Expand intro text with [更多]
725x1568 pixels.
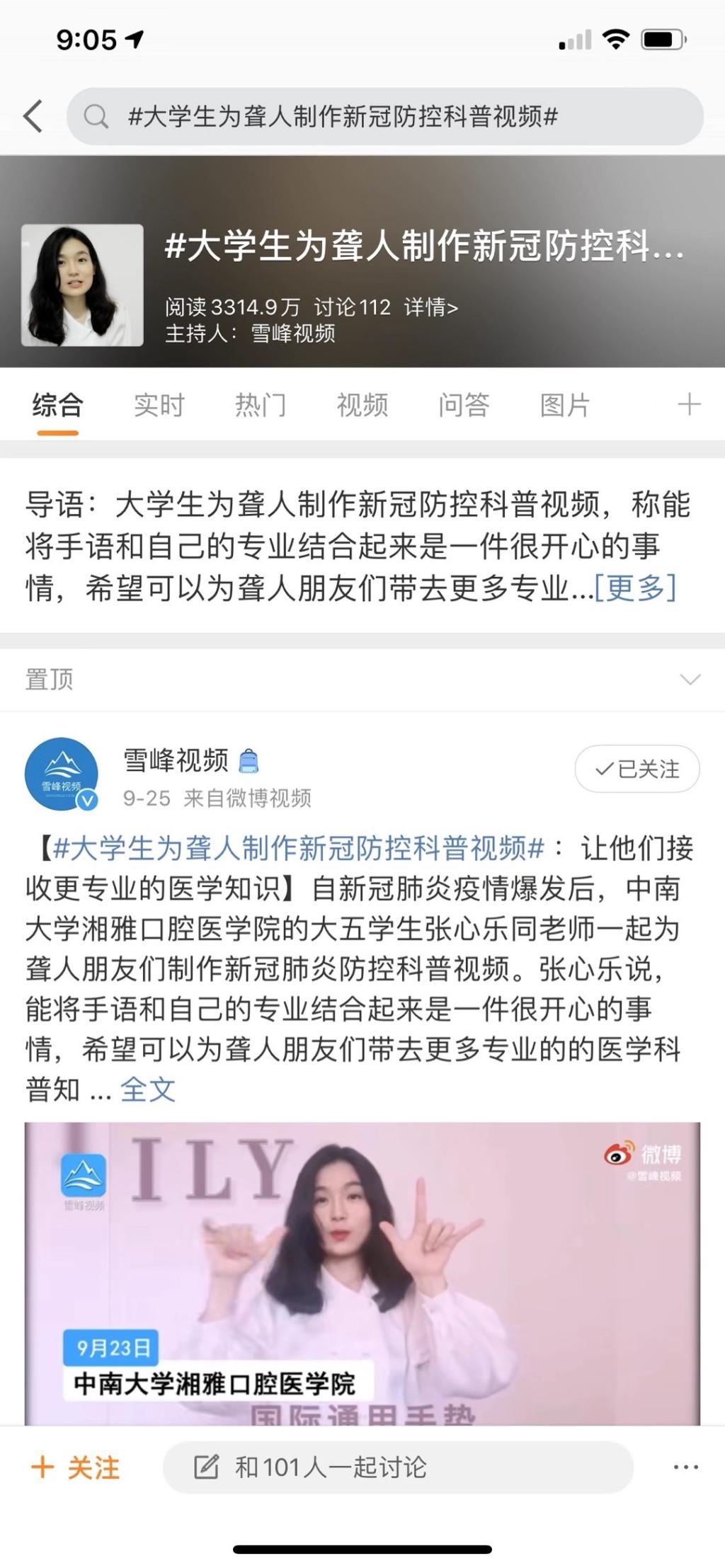pos(635,588)
